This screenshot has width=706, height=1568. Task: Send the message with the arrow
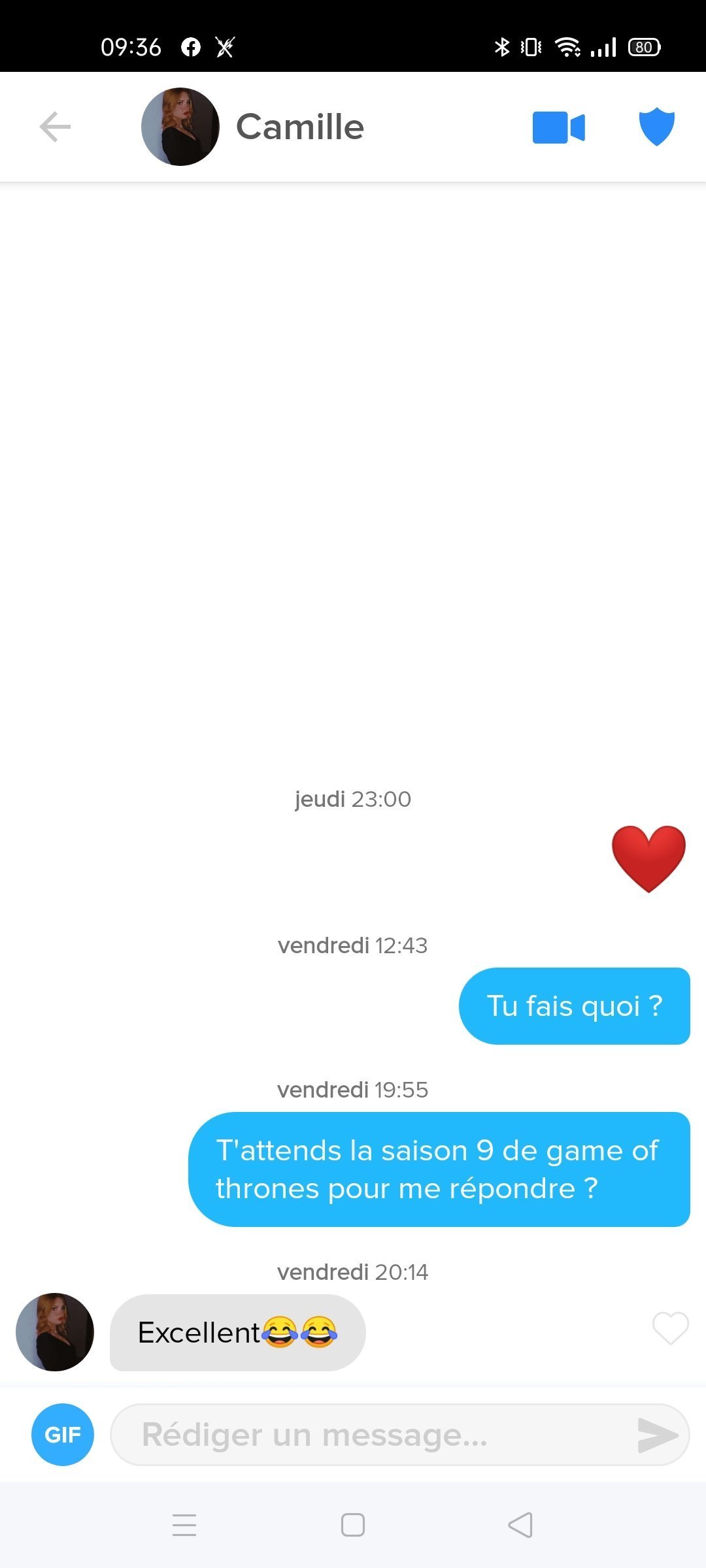pos(657,1435)
